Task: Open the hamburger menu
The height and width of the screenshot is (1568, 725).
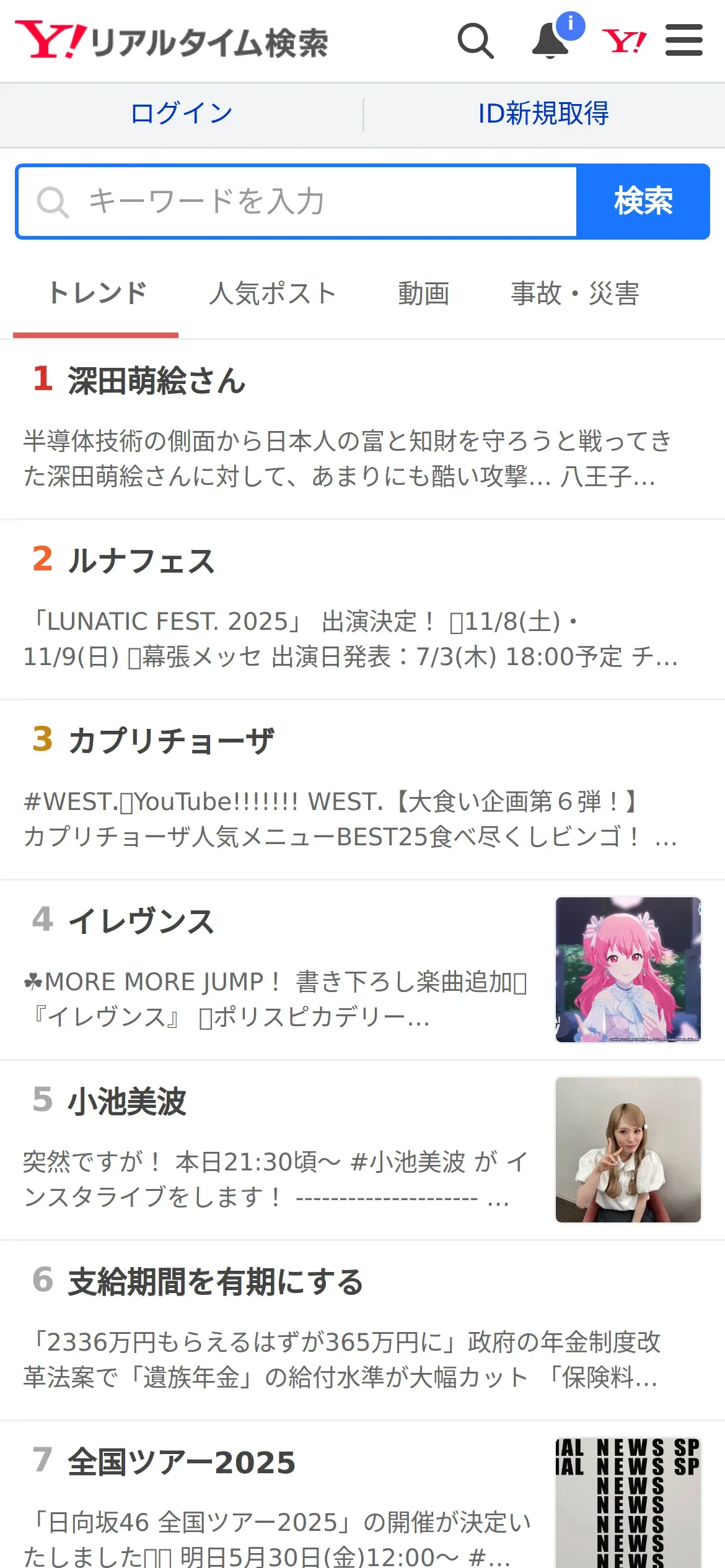Action: coord(683,41)
